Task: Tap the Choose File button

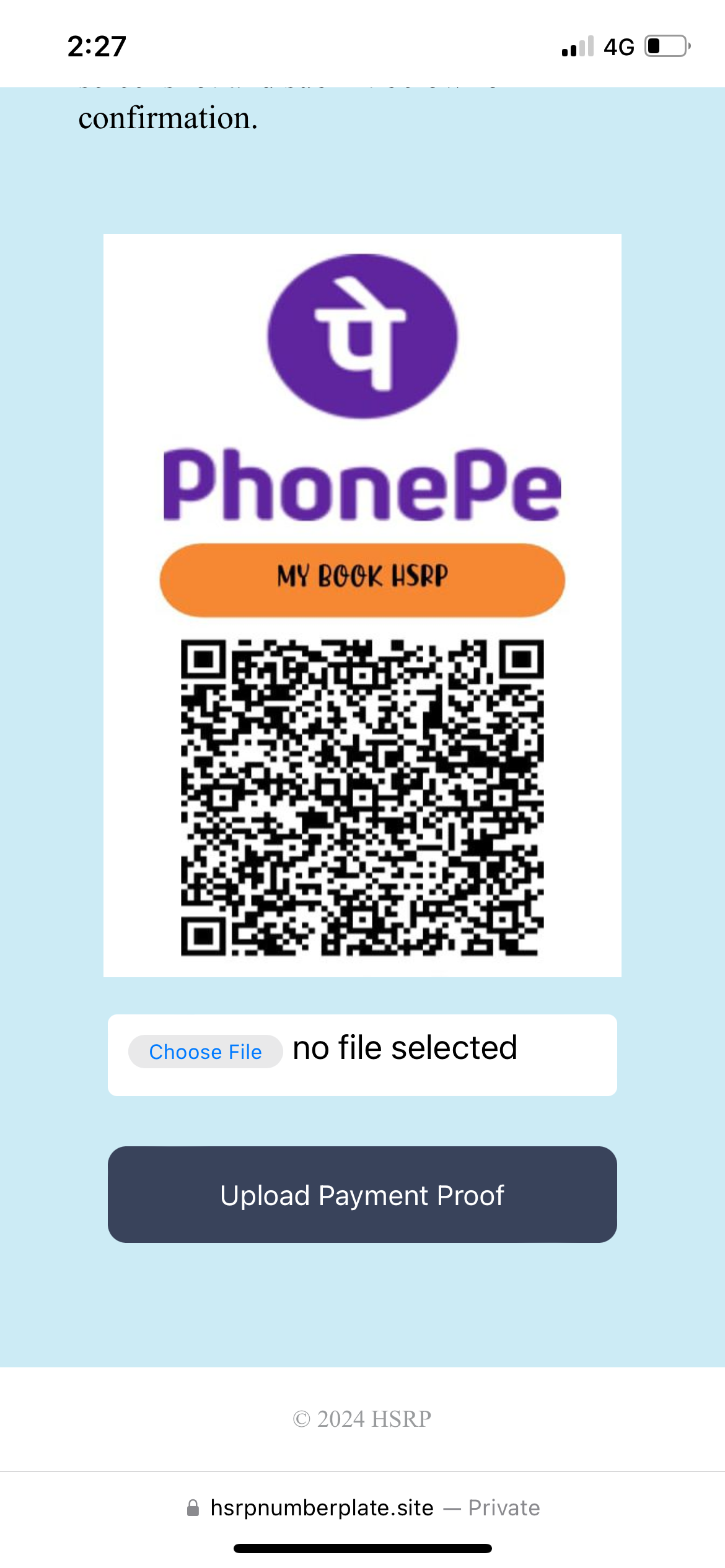Action: coord(205,1052)
